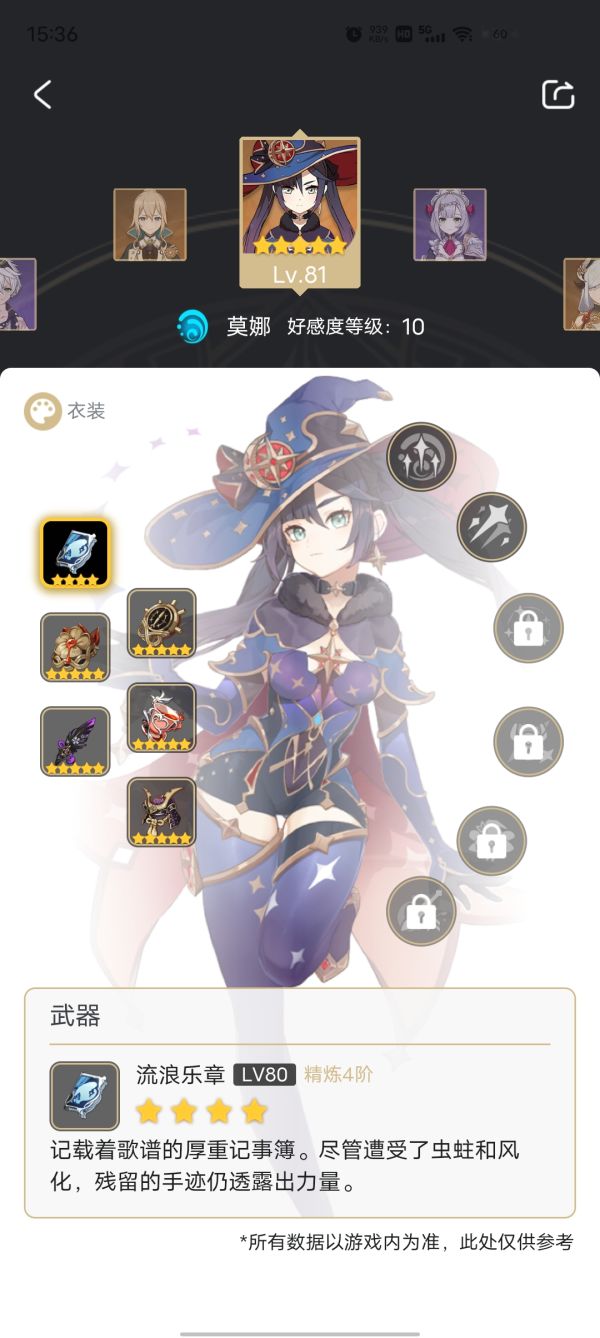Viewport: 600px width, 1338px height.
Task: Share this character page
Action: (x=558, y=95)
